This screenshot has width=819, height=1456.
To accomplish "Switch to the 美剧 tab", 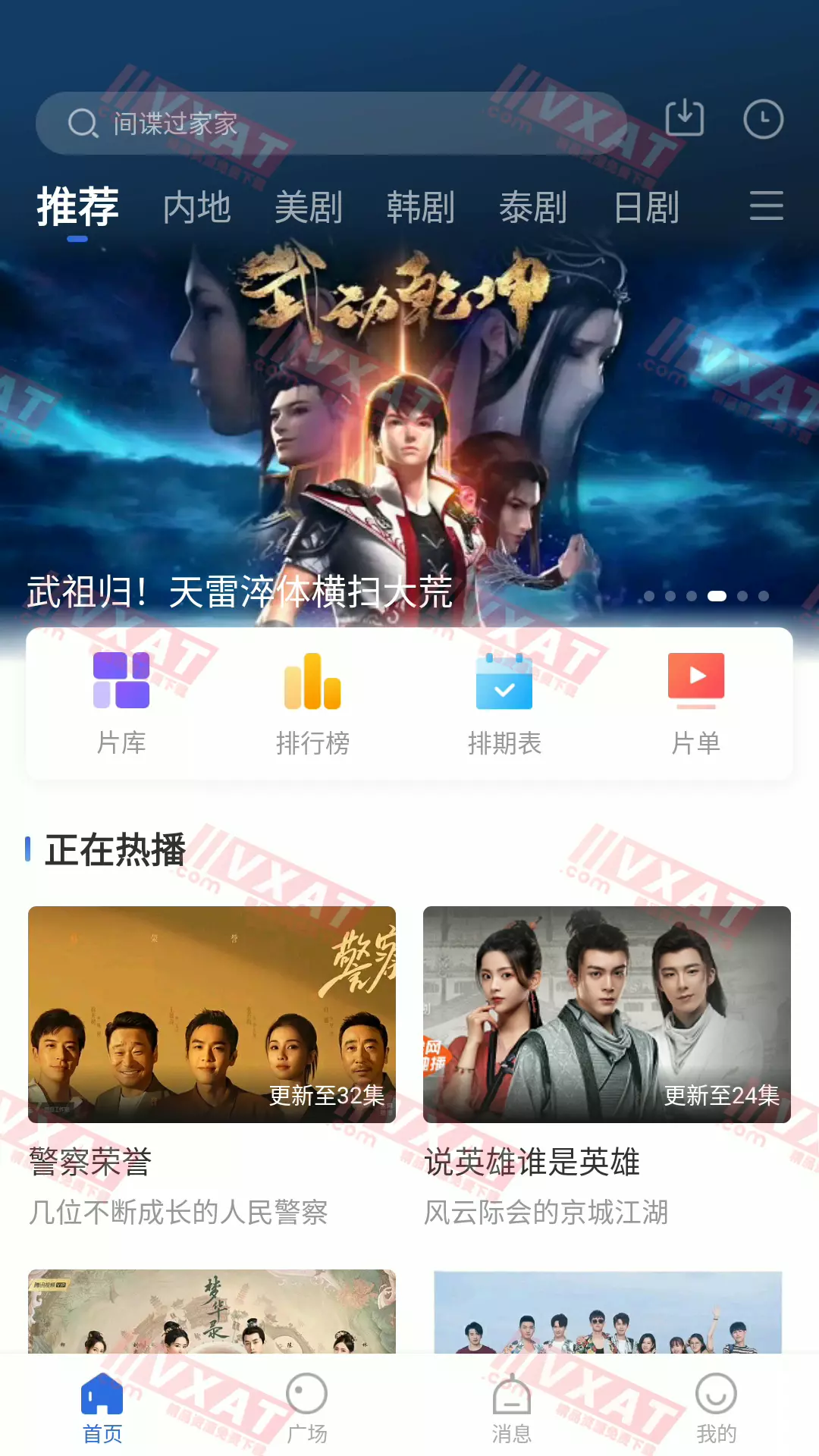I will coord(309,207).
